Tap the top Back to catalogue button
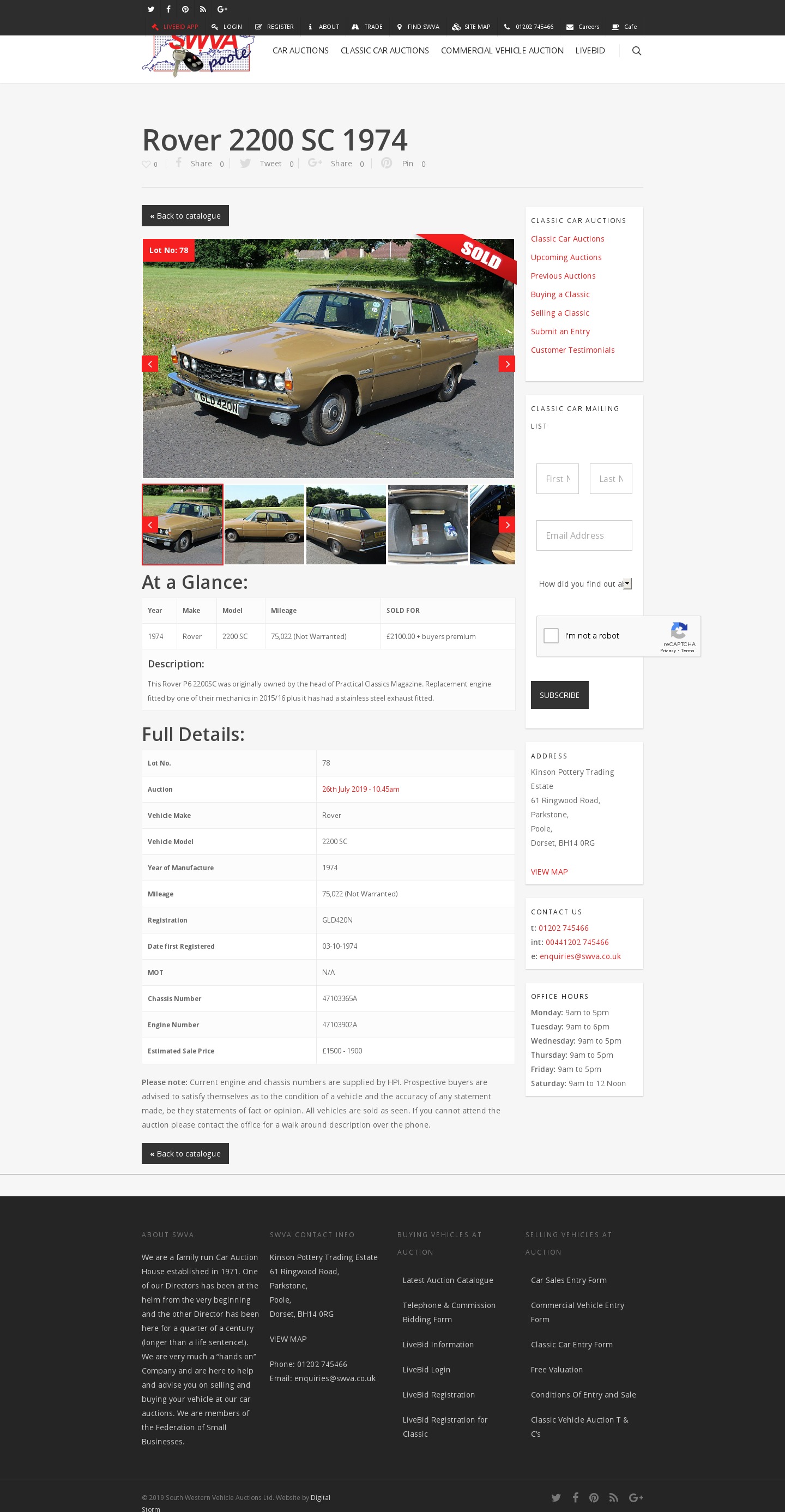The image size is (785, 1512). (185, 216)
